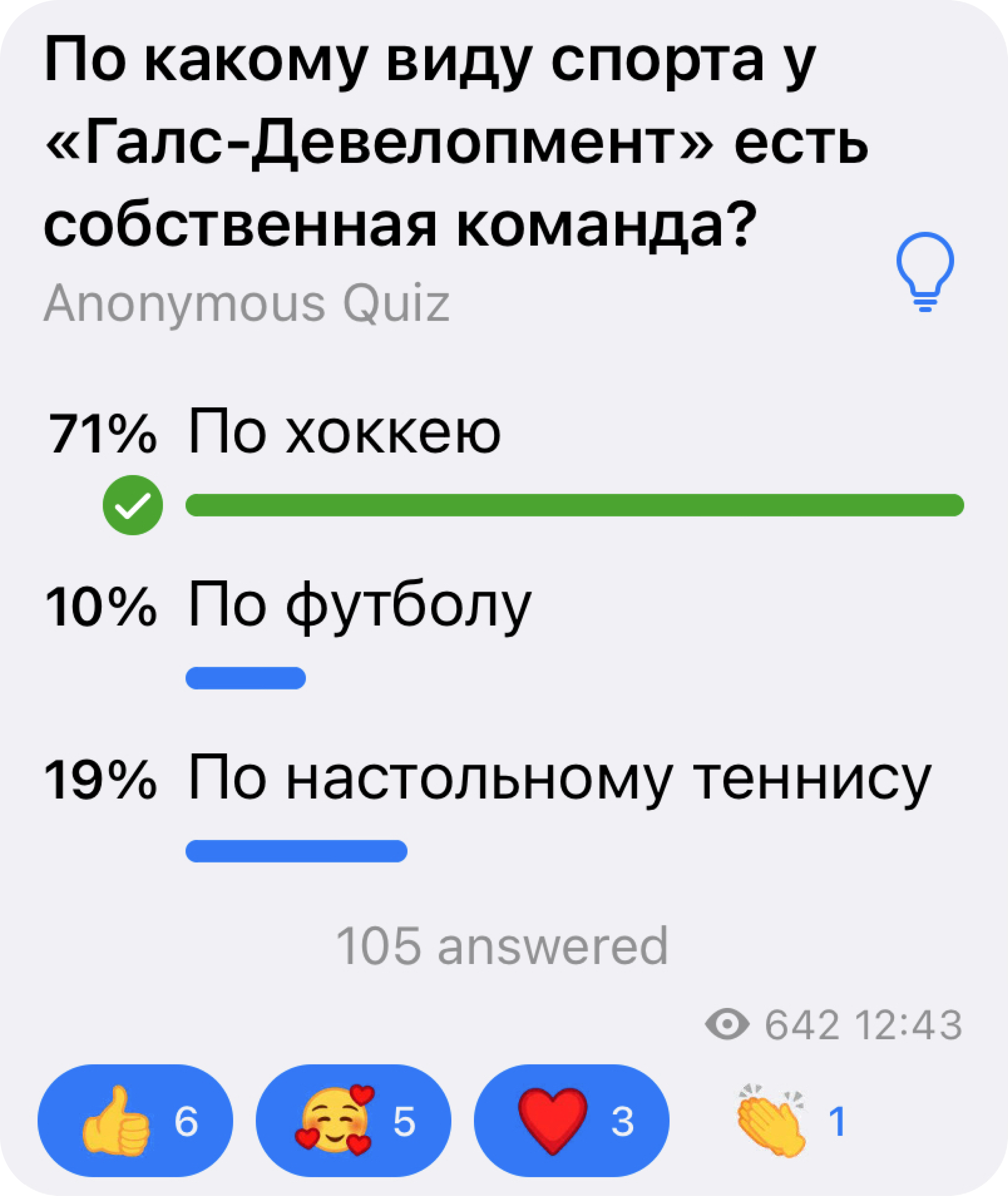Screen dimensions: 1008x1196
Task: Tap the smiling face with hearts reaction
Action: tap(353, 1121)
